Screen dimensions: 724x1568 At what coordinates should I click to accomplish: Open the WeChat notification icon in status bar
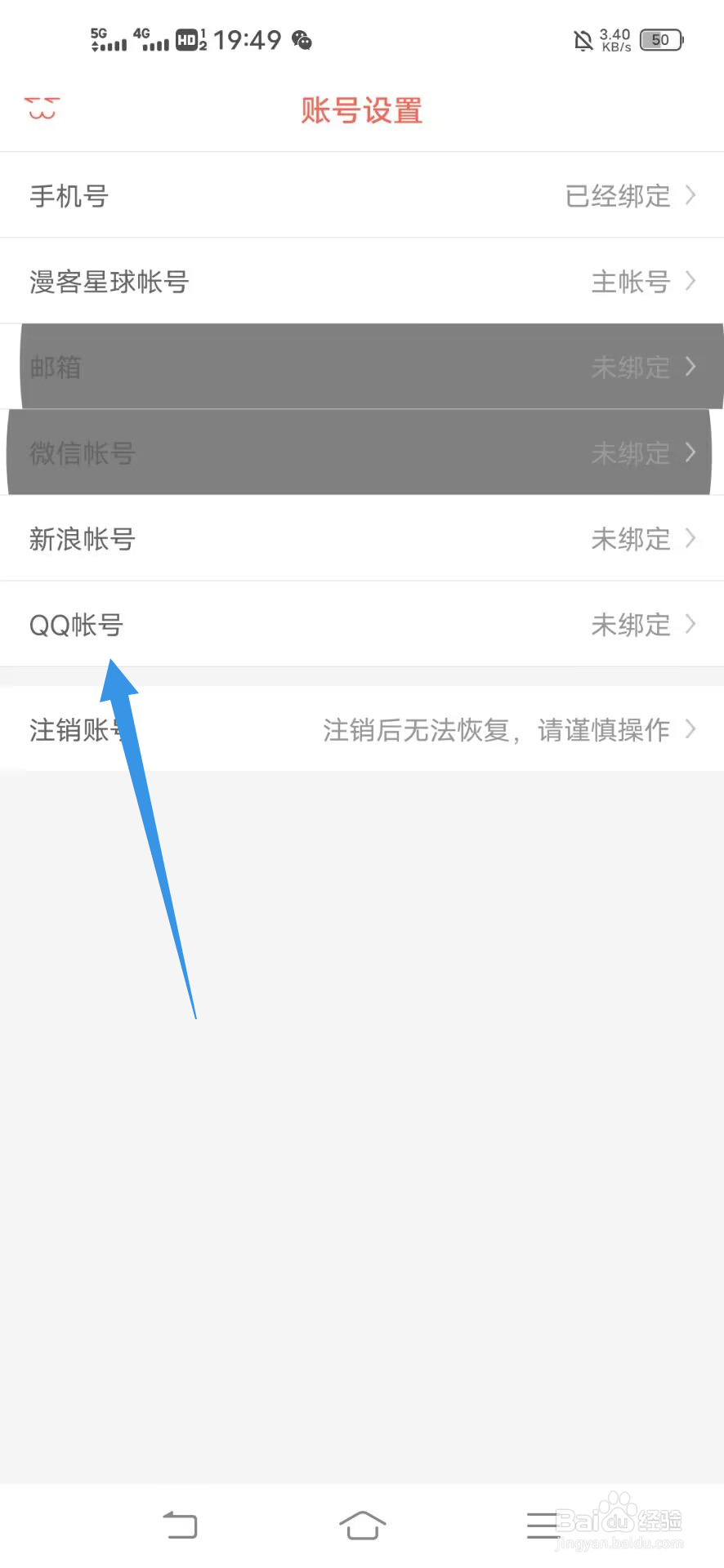(301, 40)
